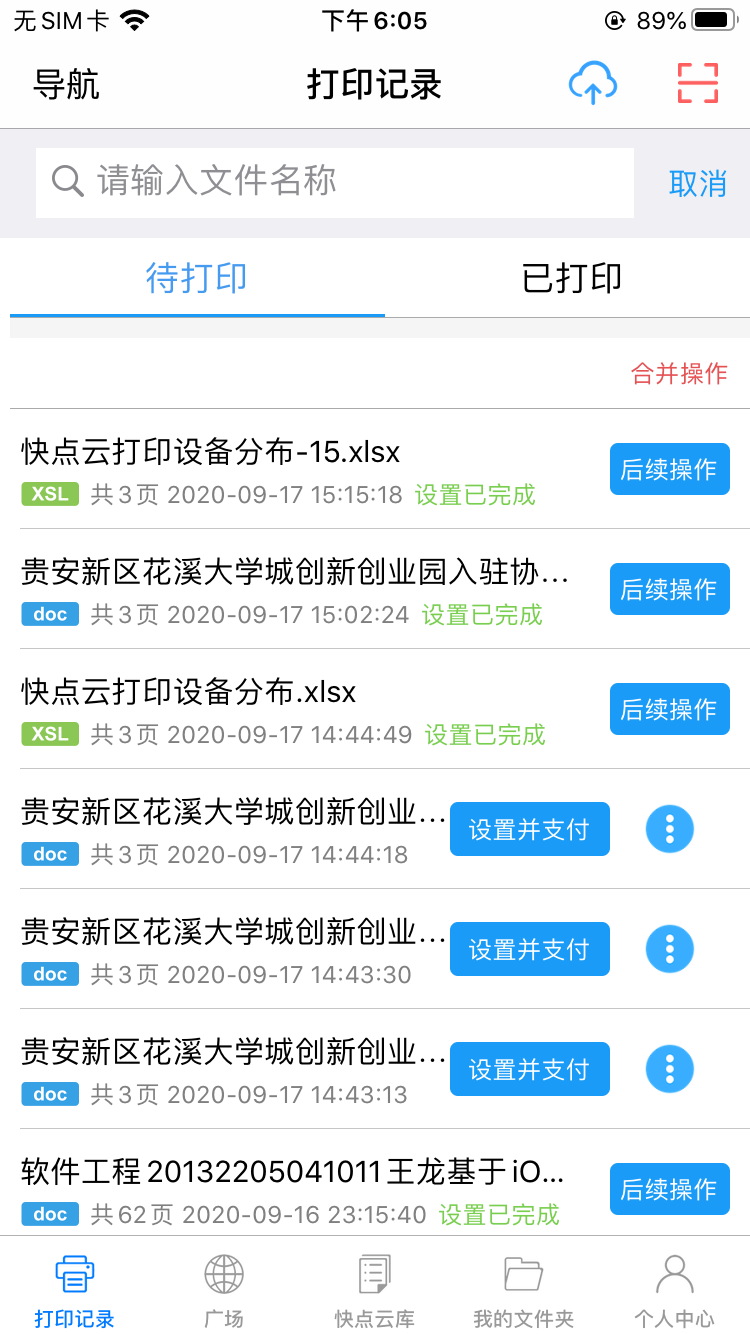Open three-dot menu on file dated 14:43:13
750x1334 pixels.
[669, 1068]
